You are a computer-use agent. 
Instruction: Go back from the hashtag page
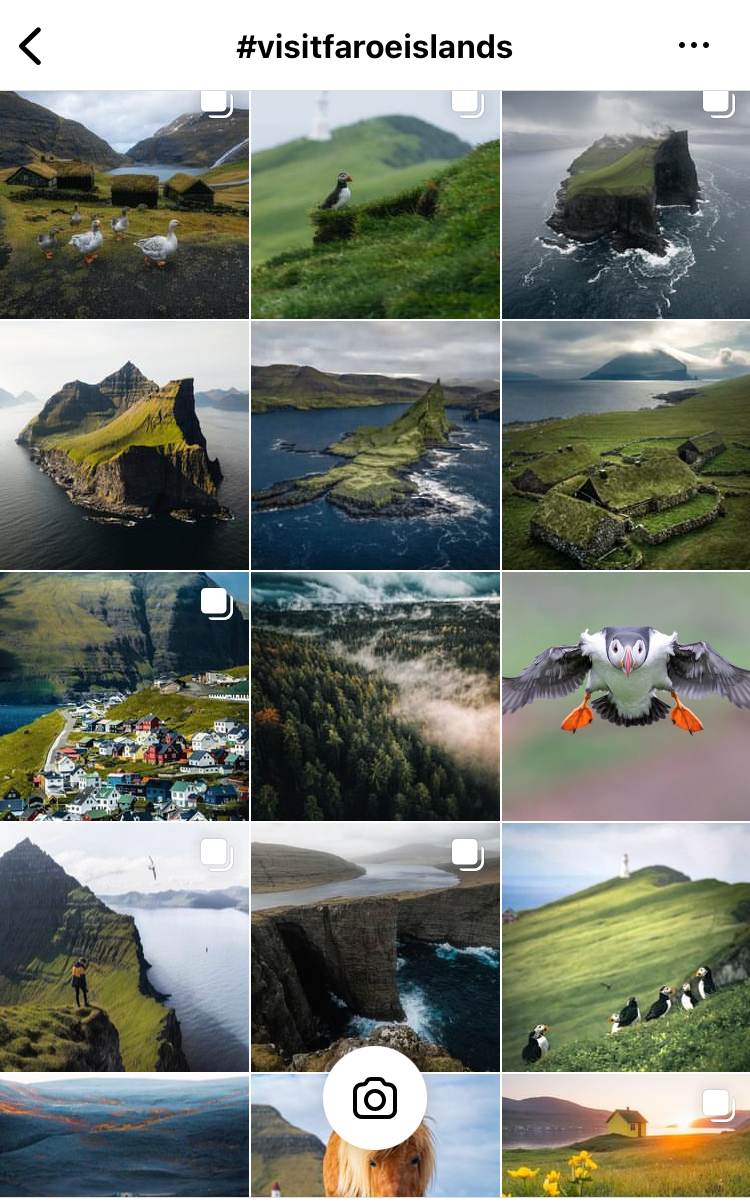(x=31, y=46)
